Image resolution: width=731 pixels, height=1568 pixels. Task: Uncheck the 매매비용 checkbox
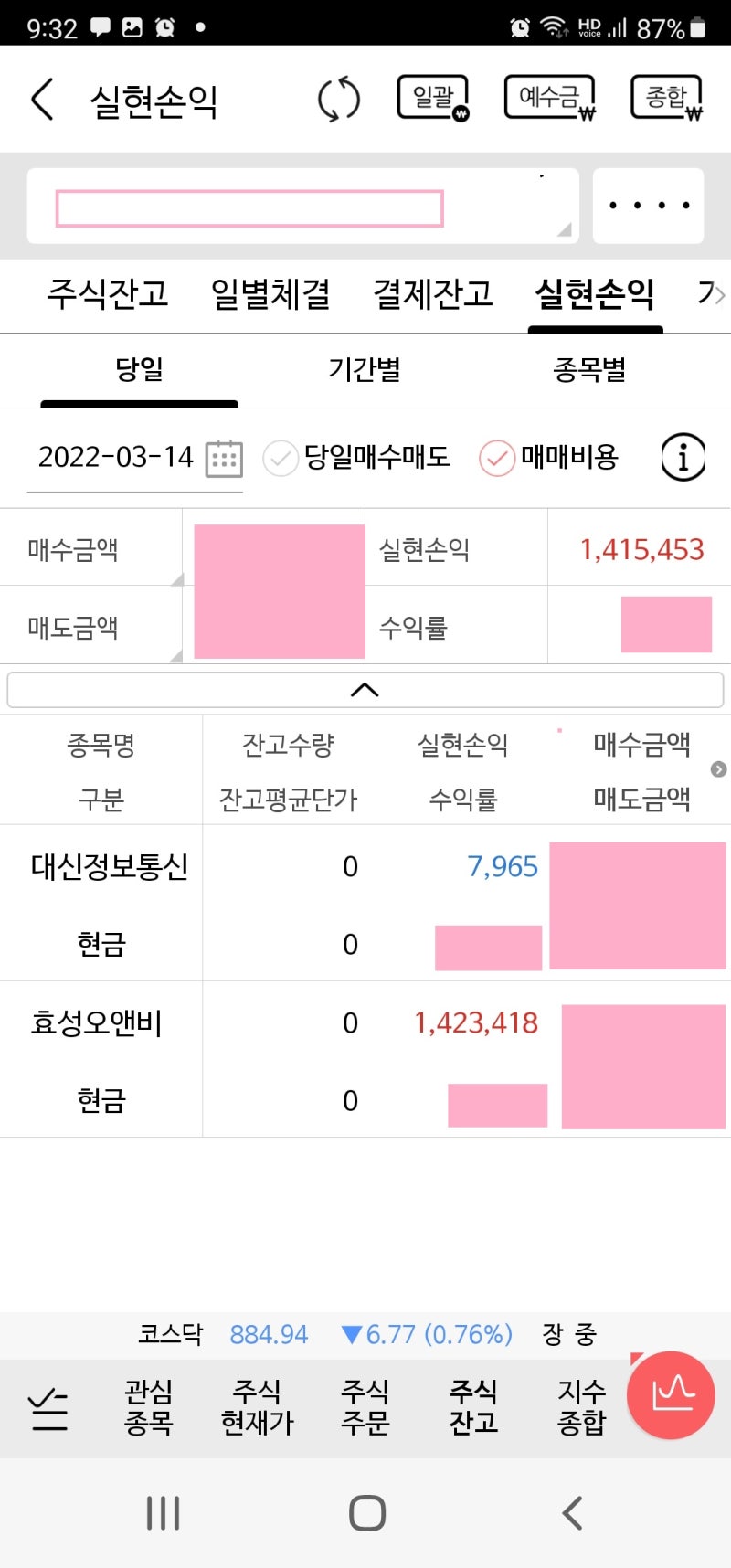coord(496,458)
